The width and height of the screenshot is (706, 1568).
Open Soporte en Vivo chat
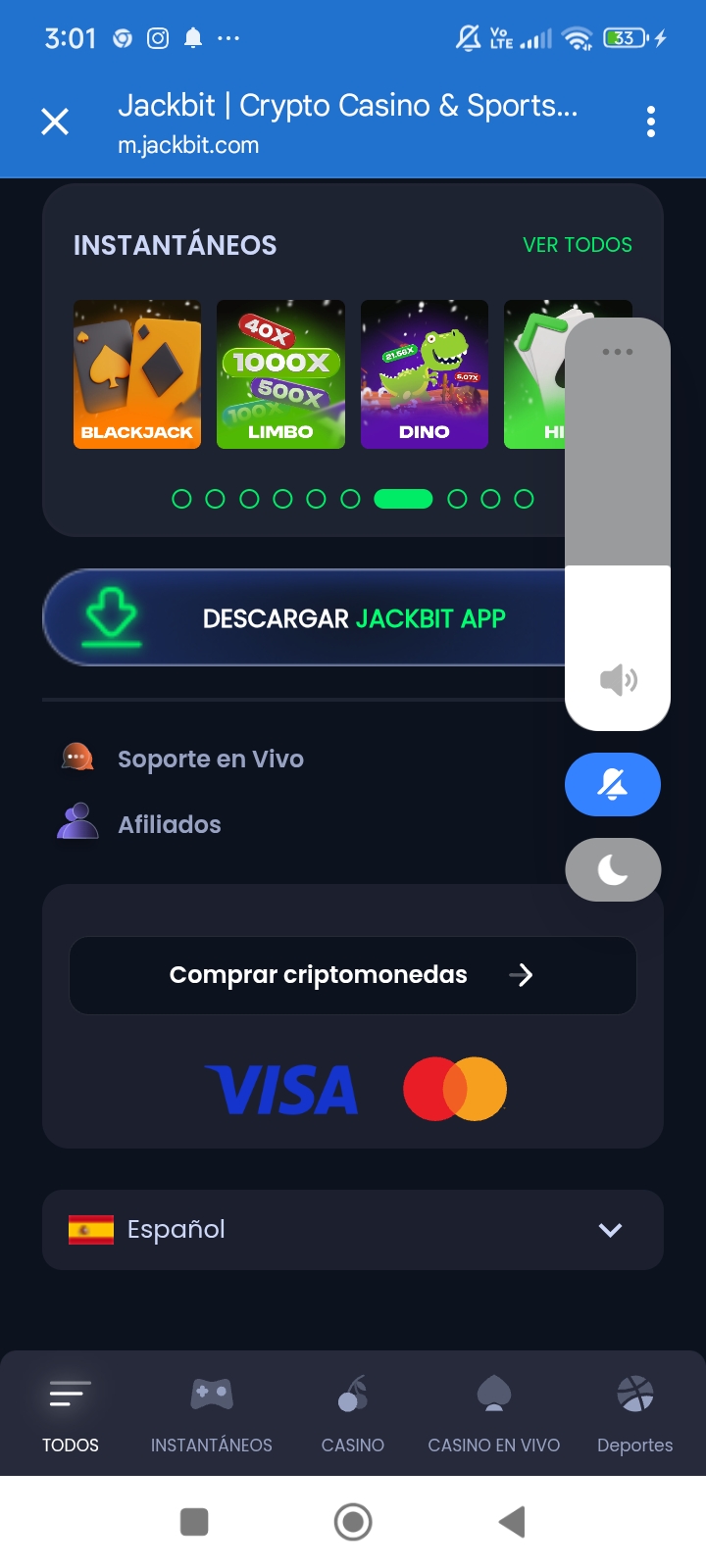(x=210, y=759)
